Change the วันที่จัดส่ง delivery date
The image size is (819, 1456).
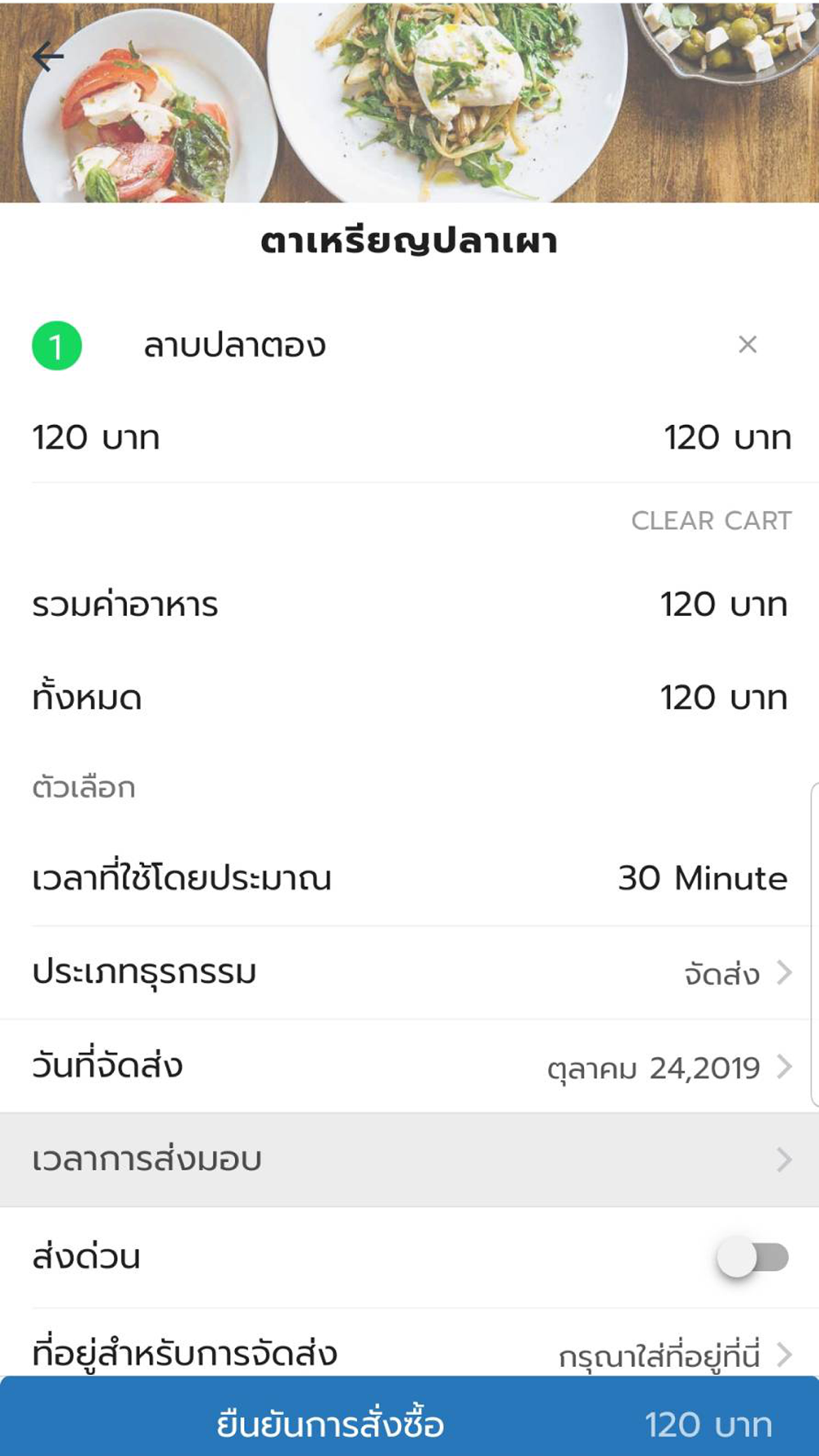[x=409, y=1066]
